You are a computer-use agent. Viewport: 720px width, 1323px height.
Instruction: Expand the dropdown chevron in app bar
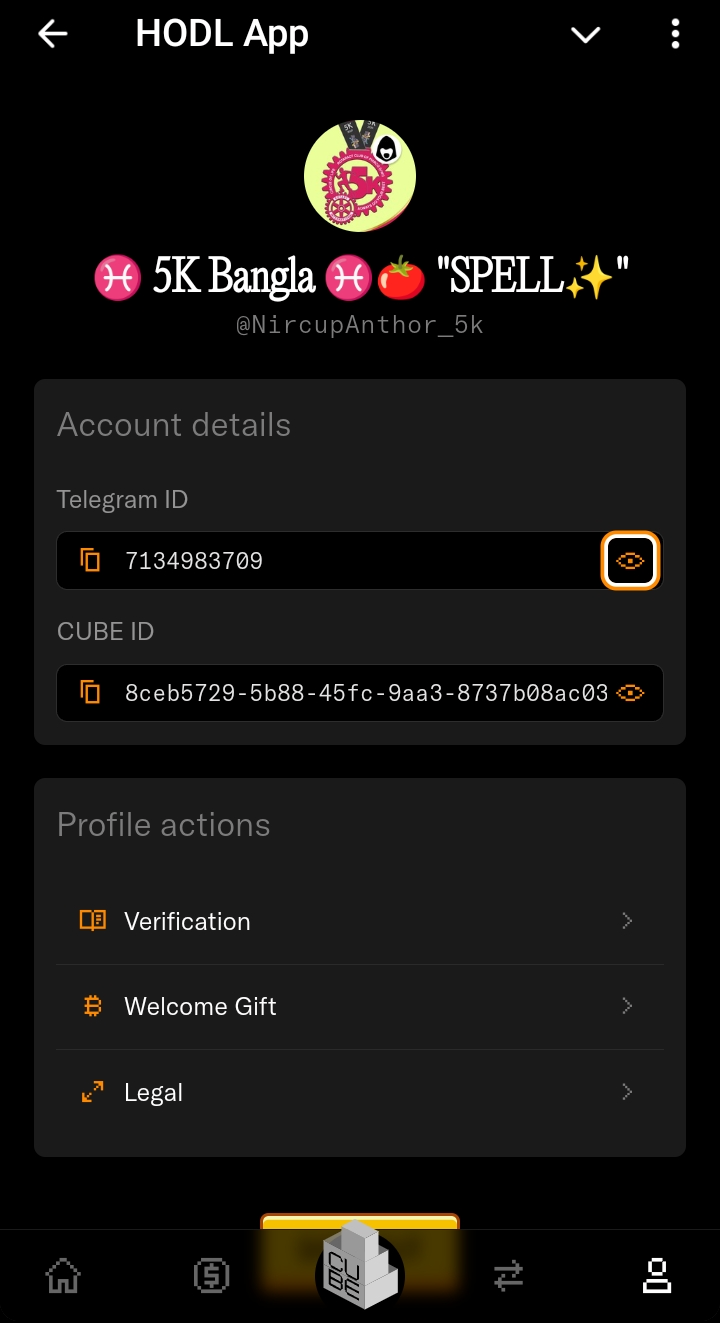click(585, 35)
